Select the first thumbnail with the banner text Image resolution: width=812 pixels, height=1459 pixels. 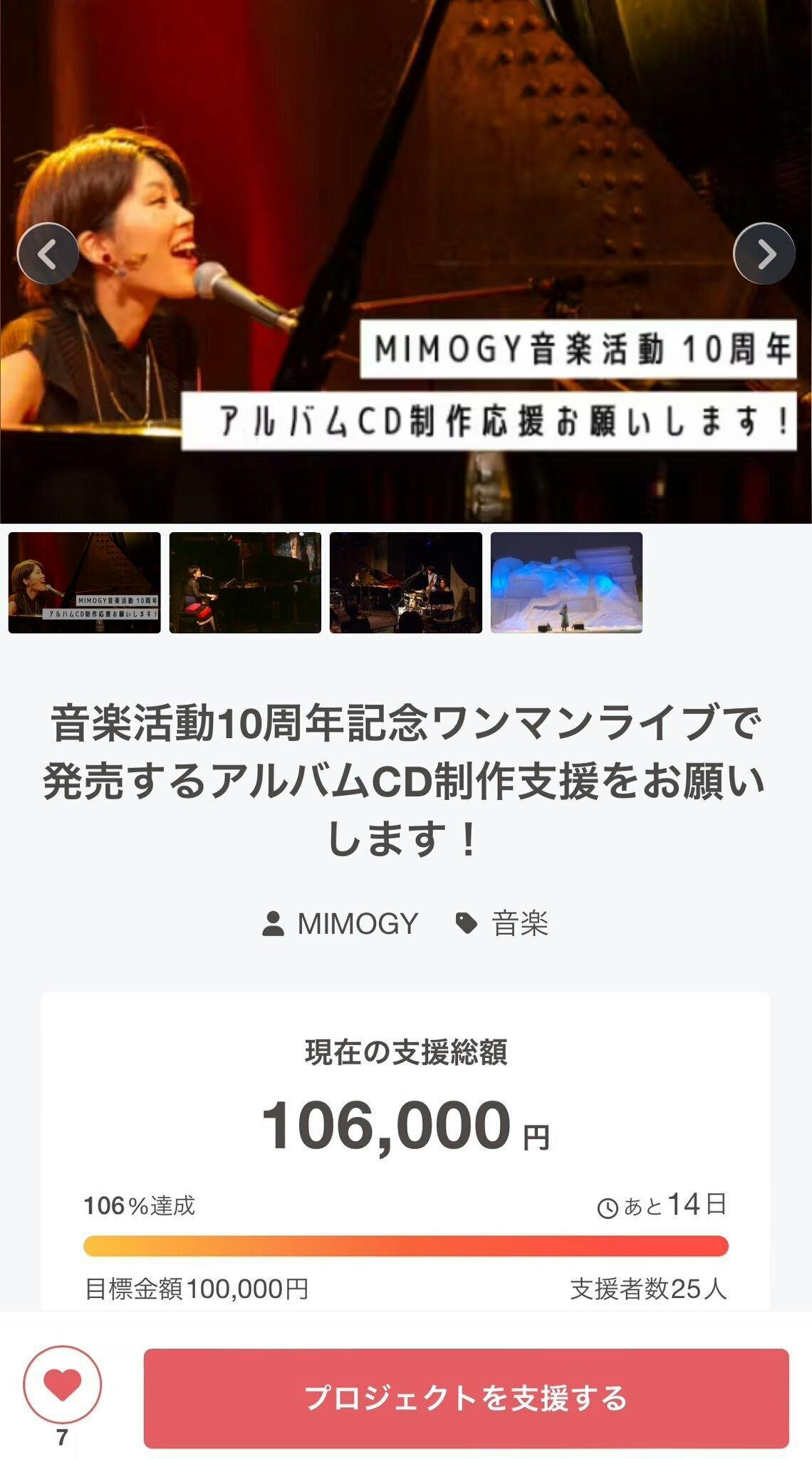tap(84, 582)
